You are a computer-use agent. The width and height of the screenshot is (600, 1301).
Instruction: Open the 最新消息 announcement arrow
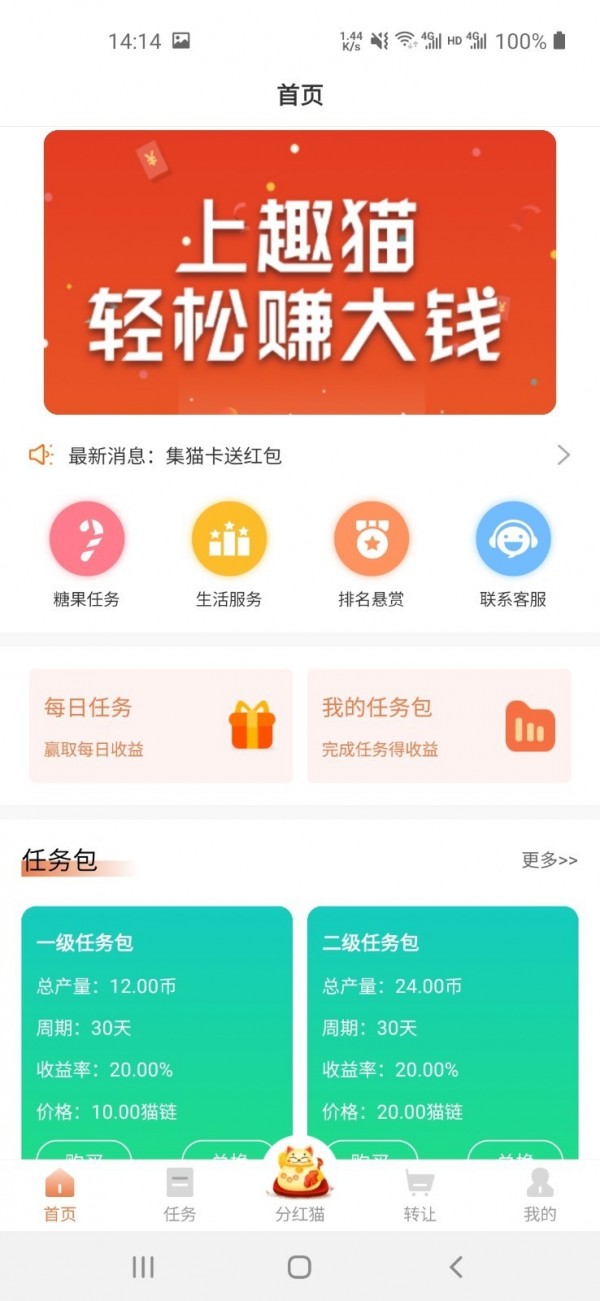(563, 456)
